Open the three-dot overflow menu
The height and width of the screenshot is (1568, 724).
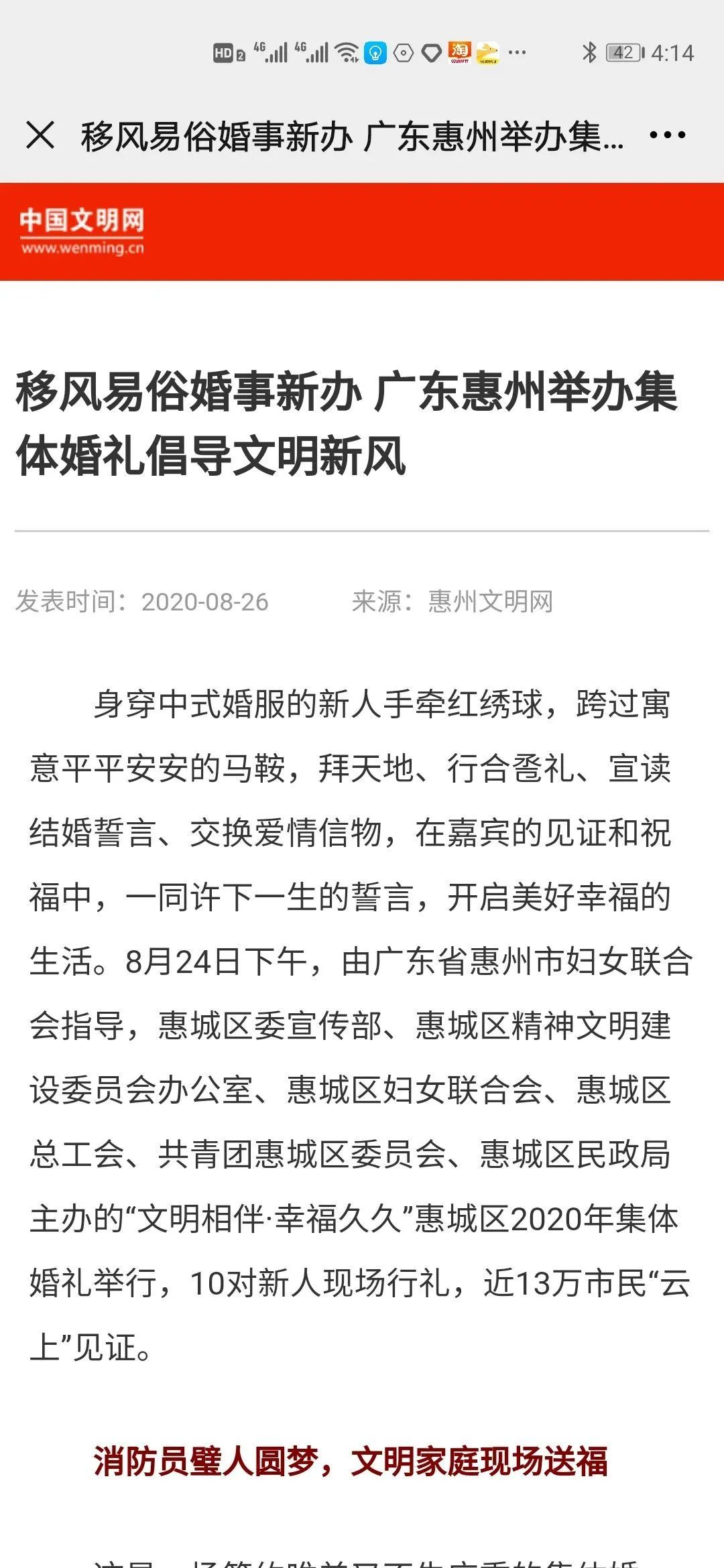pos(668,135)
